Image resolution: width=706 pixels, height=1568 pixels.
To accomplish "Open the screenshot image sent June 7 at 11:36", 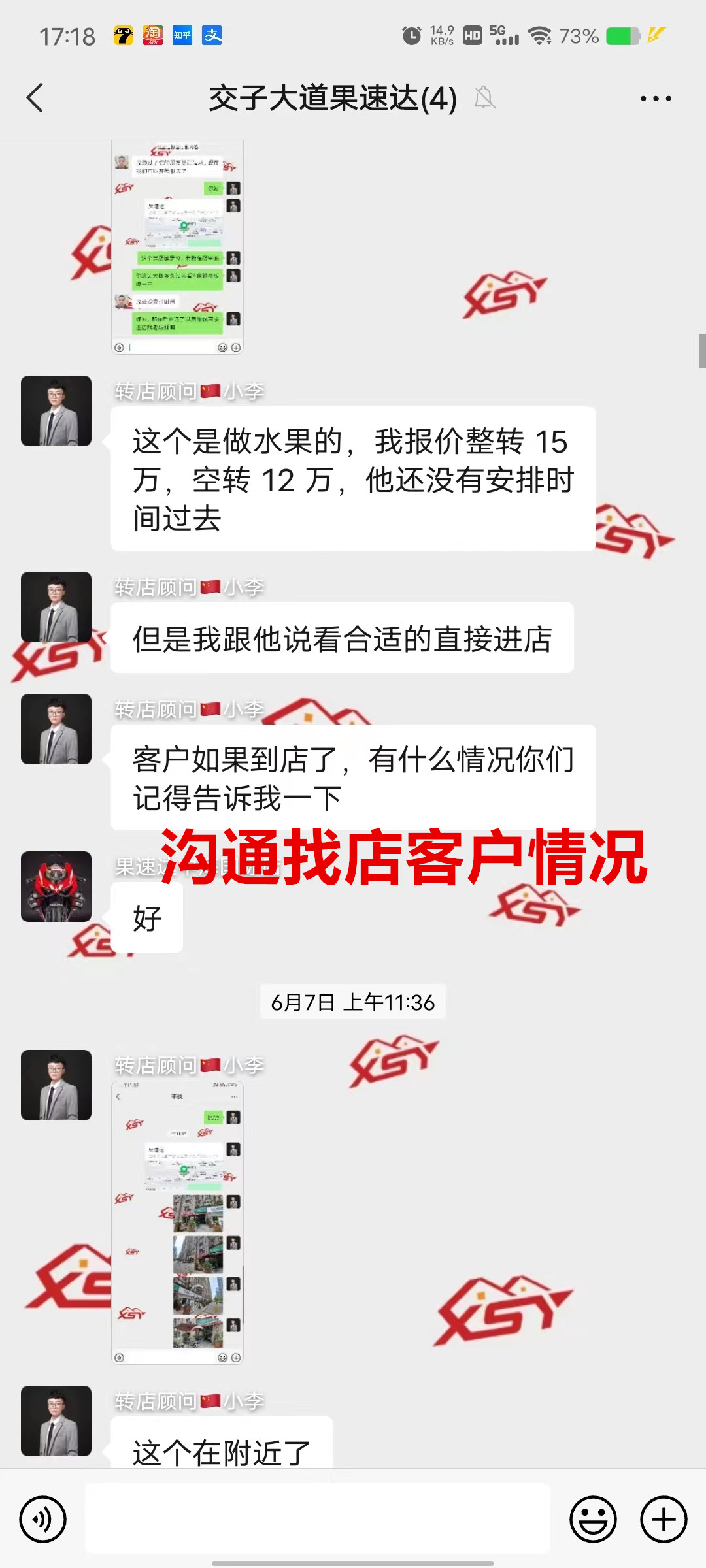I will (178, 1222).
